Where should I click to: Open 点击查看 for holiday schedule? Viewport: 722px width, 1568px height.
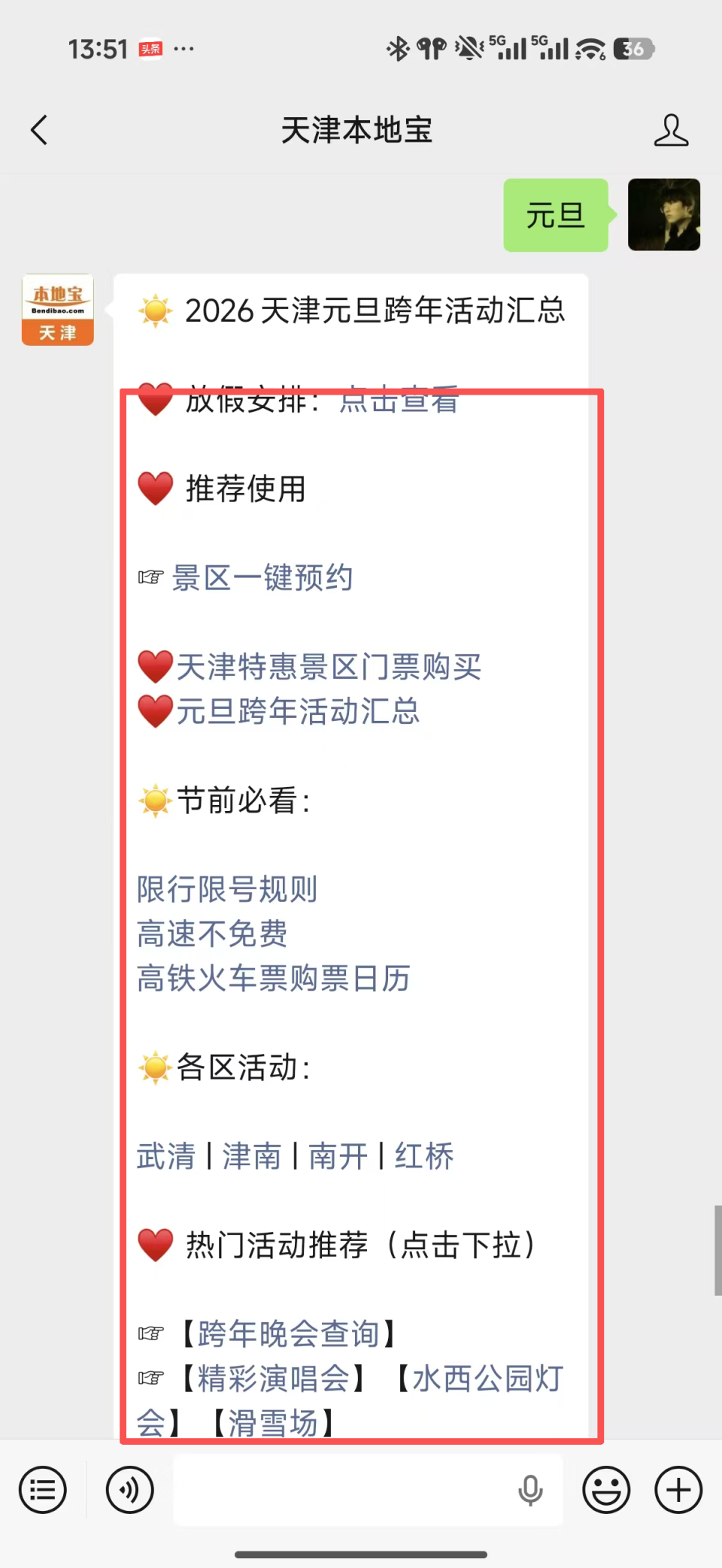pos(397,401)
